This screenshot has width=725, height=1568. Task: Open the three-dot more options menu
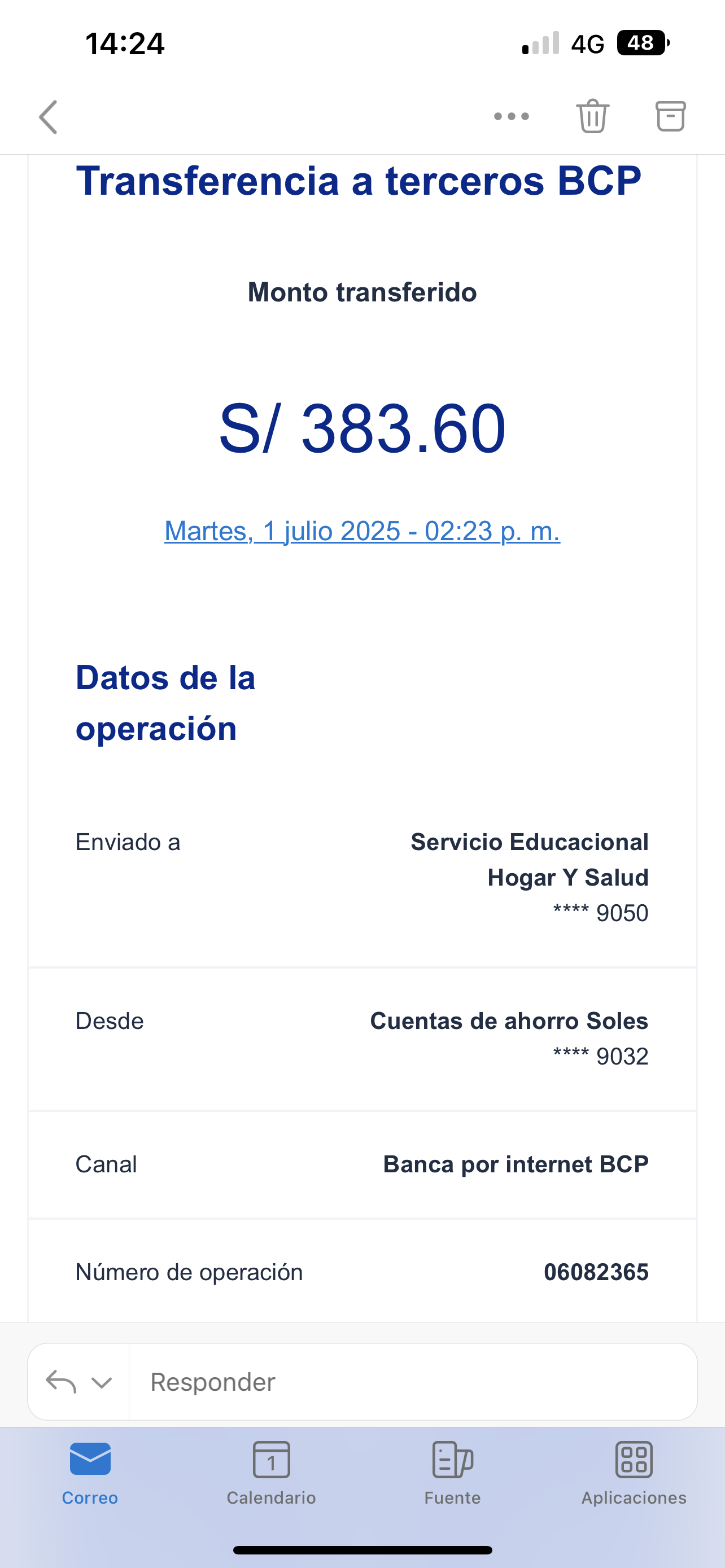click(512, 116)
